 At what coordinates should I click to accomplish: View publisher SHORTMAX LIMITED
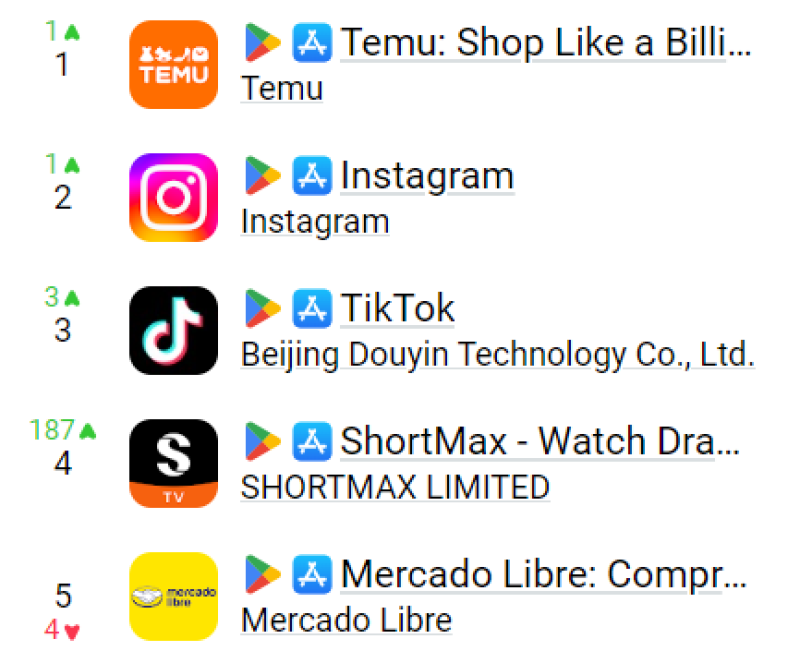(x=395, y=487)
